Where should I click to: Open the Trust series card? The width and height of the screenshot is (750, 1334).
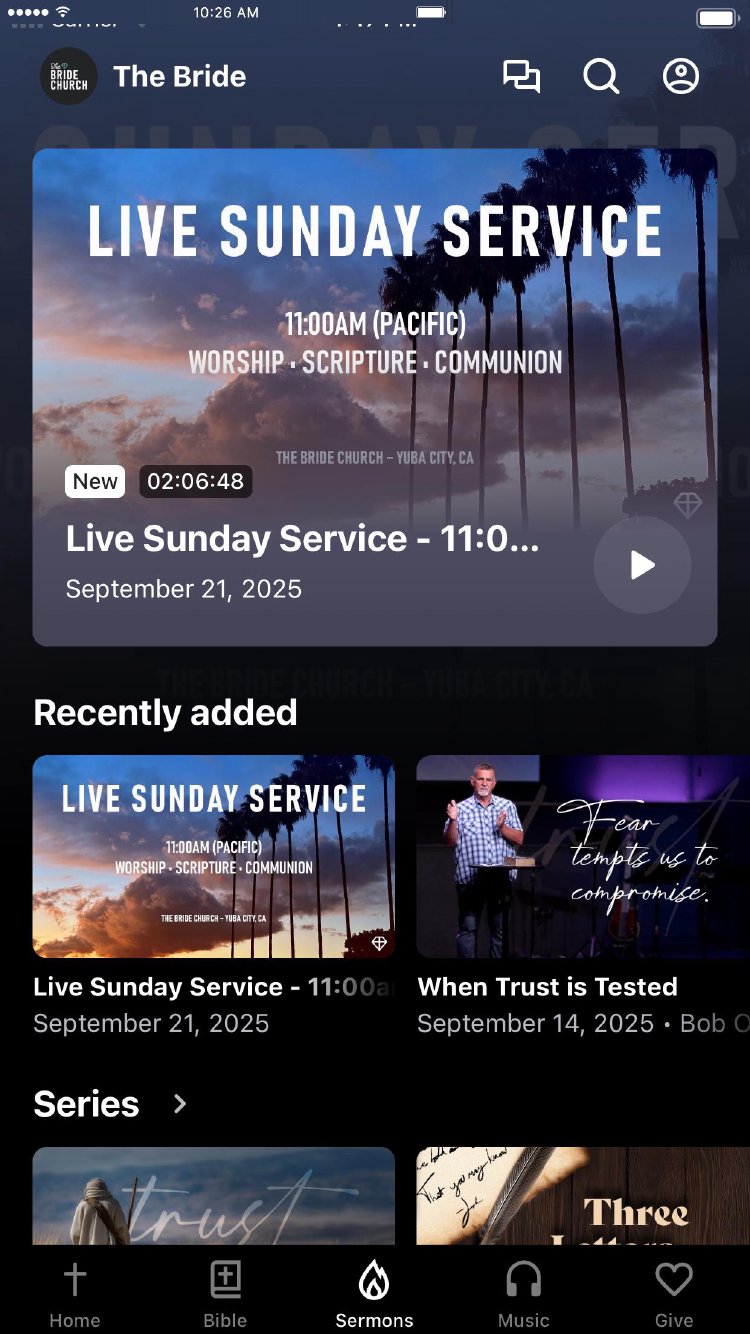point(214,1196)
